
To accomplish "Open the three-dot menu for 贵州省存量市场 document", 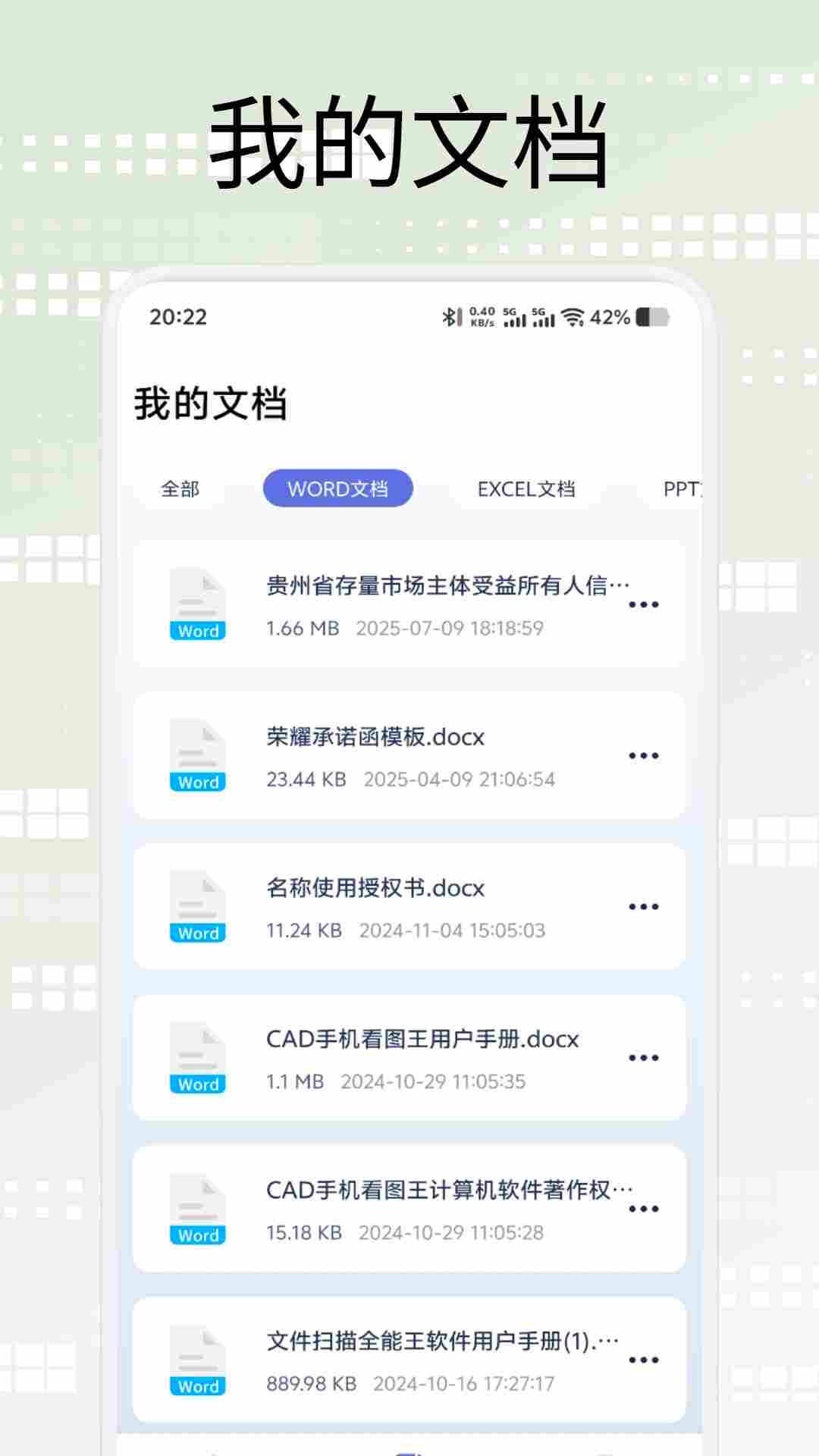I will pyautogui.click(x=644, y=604).
